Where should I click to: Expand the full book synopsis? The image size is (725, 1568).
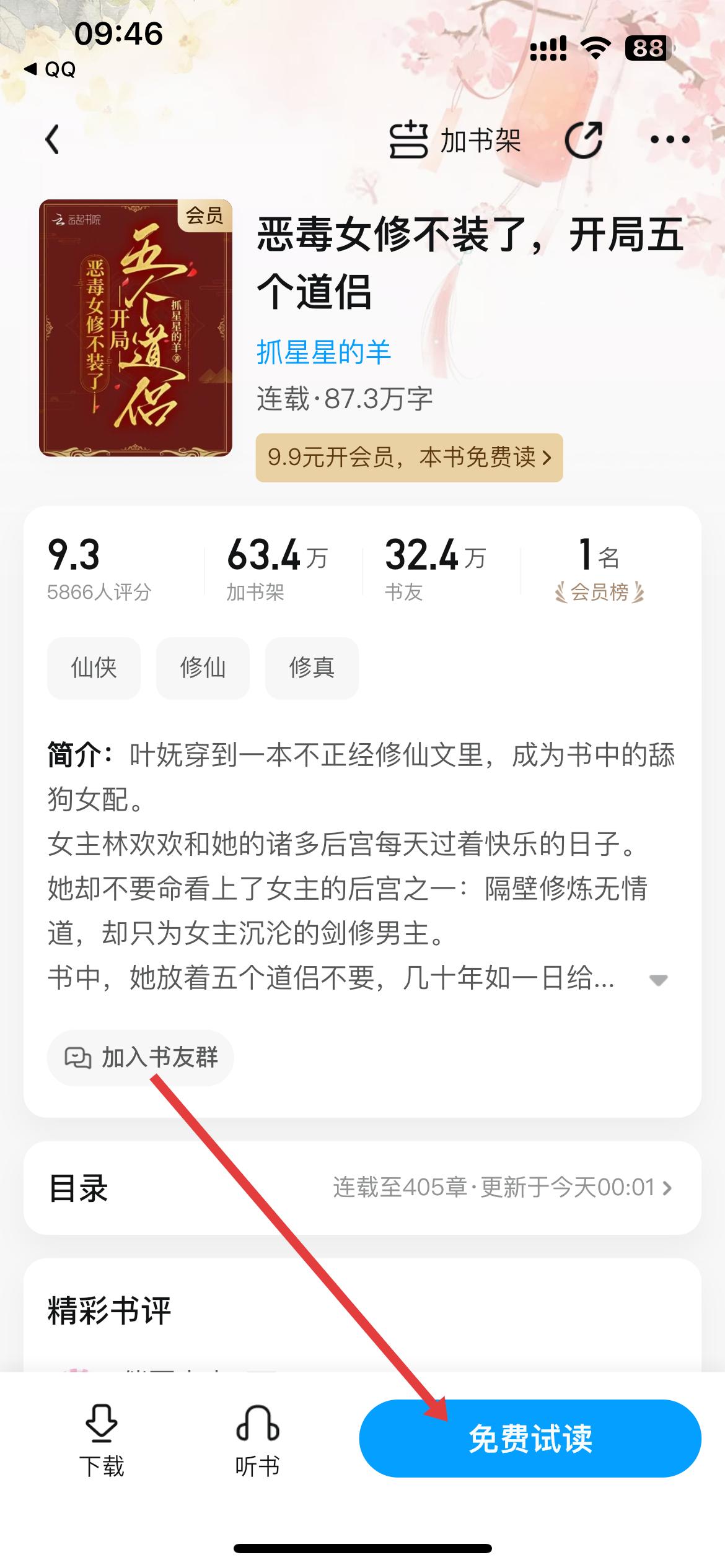coord(658,980)
